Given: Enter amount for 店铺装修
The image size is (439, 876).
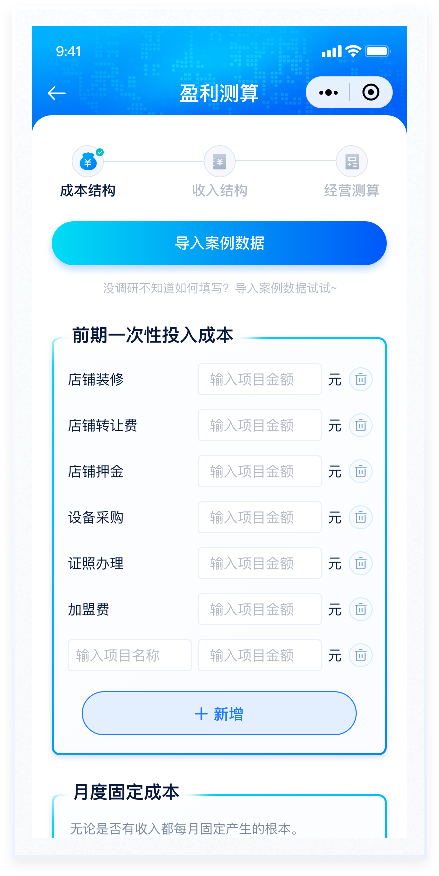Looking at the screenshot, I should pos(260,379).
